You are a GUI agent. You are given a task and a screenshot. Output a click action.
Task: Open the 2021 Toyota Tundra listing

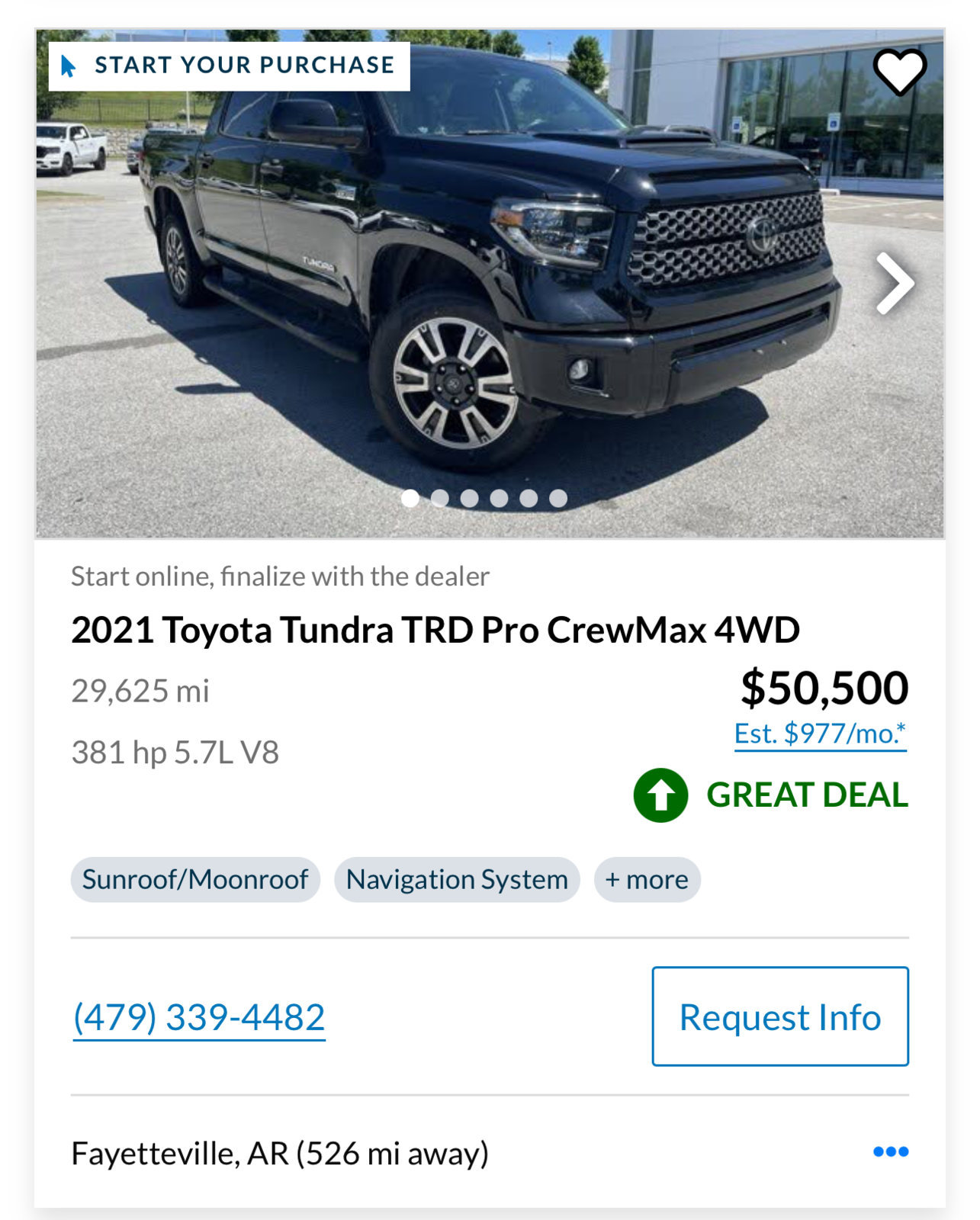click(435, 630)
